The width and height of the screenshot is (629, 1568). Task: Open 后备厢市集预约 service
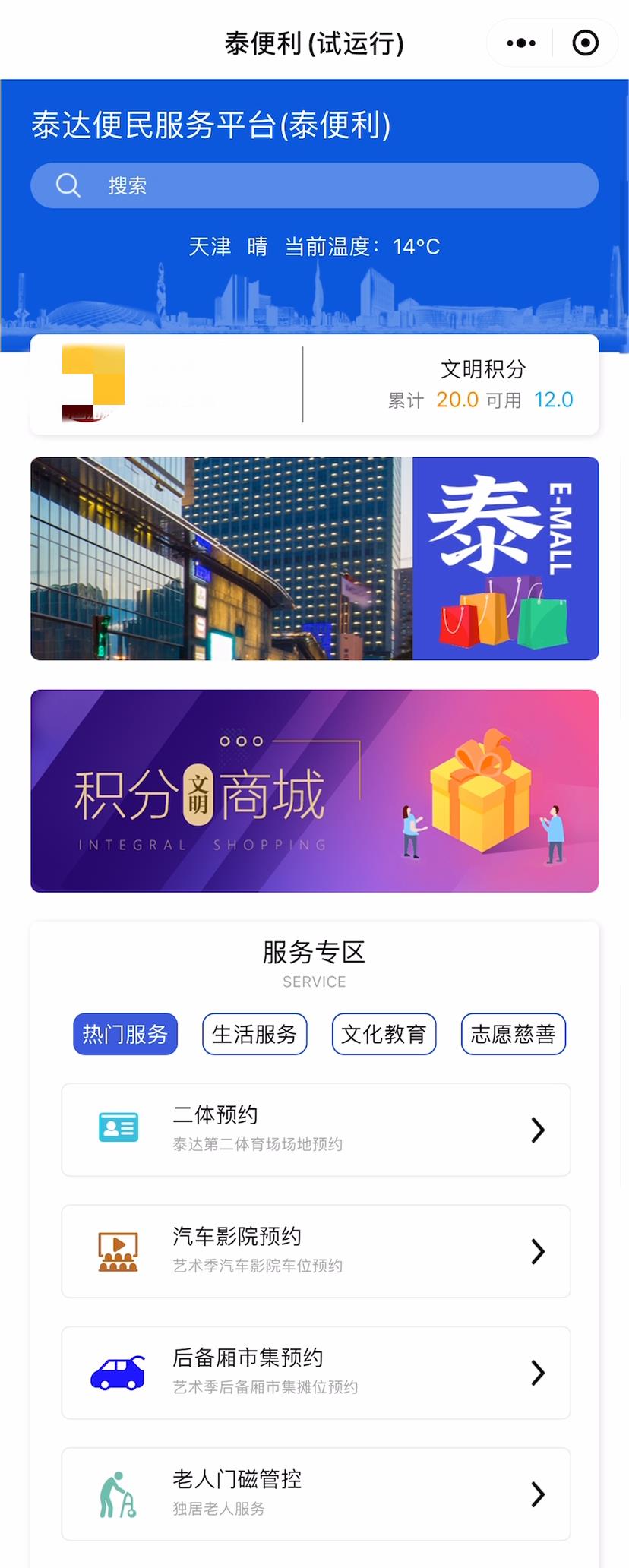[316, 1373]
